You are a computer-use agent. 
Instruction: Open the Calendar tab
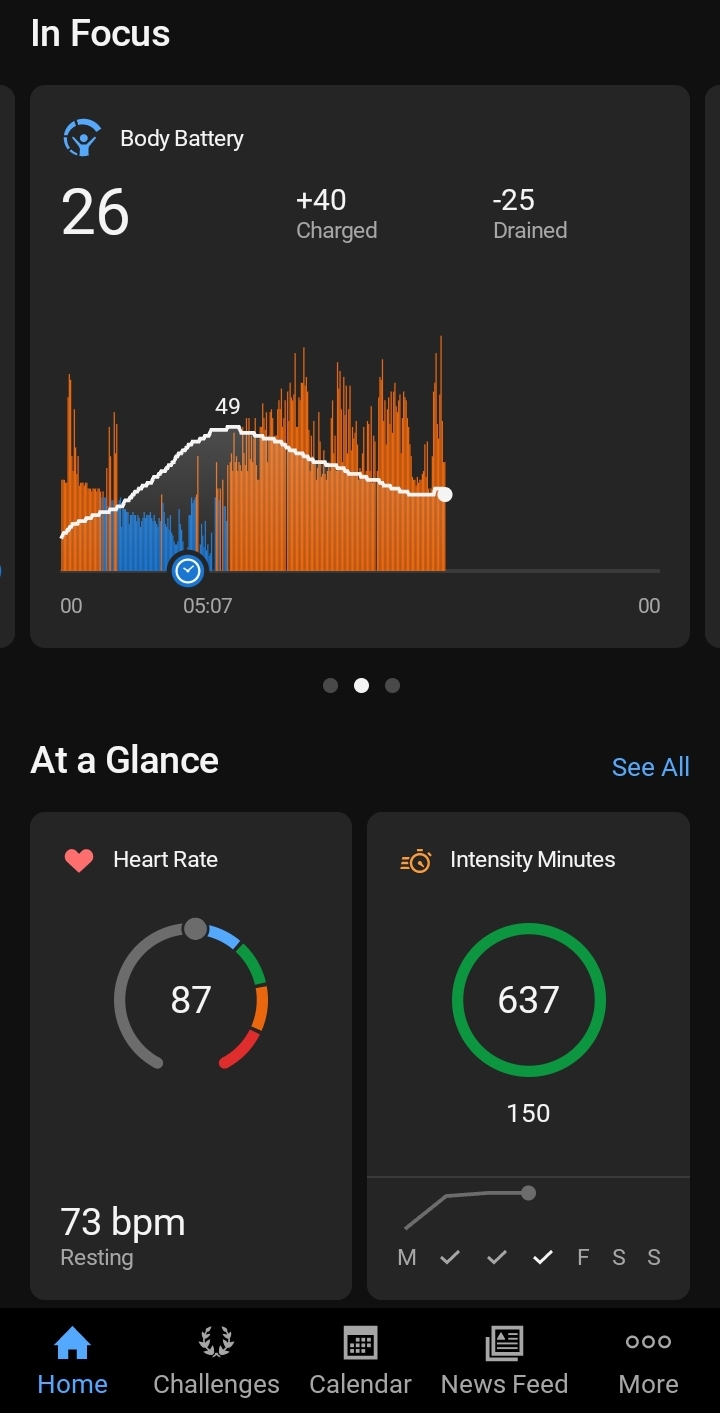(360, 1361)
